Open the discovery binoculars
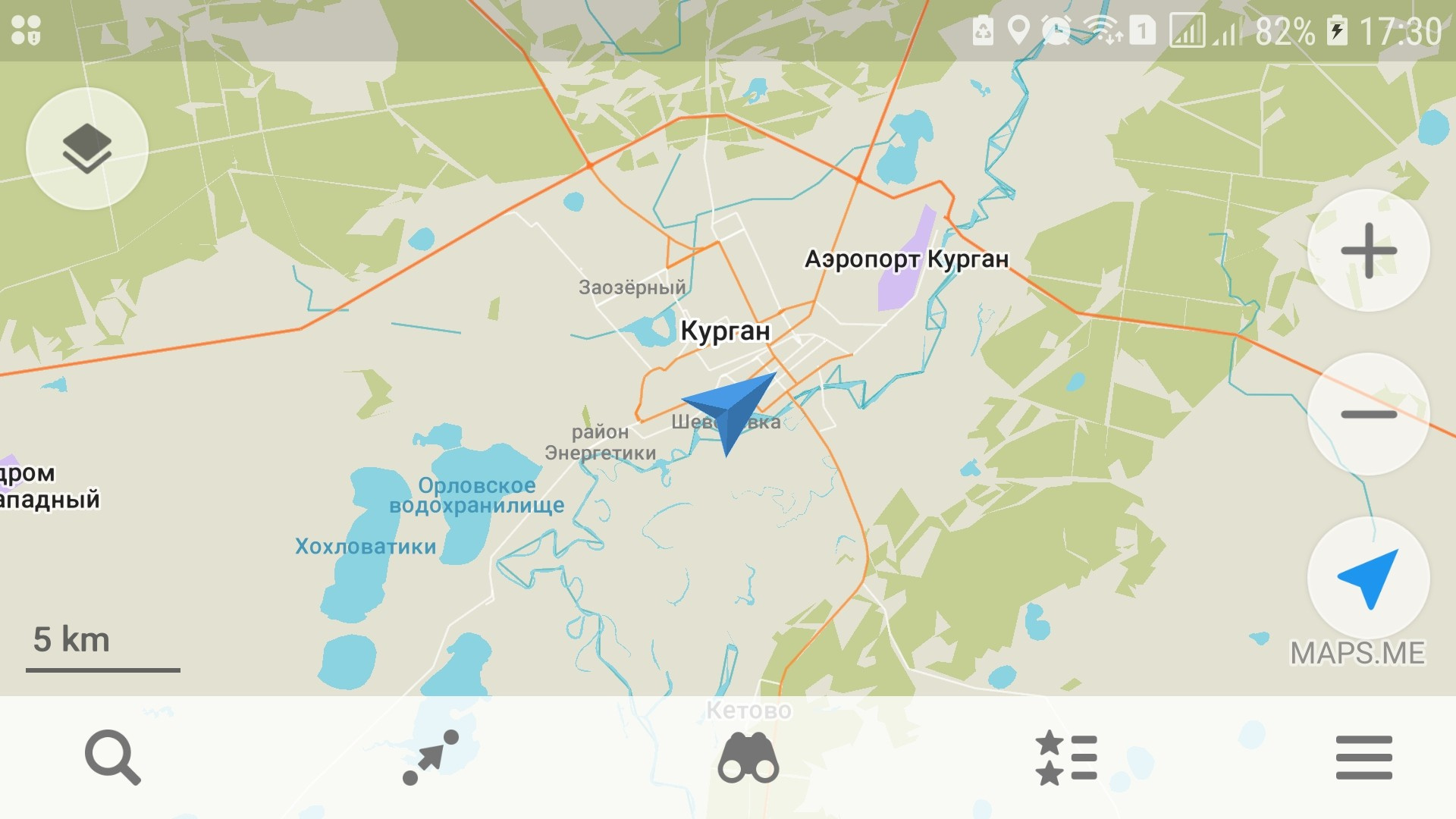 pyautogui.click(x=748, y=757)
